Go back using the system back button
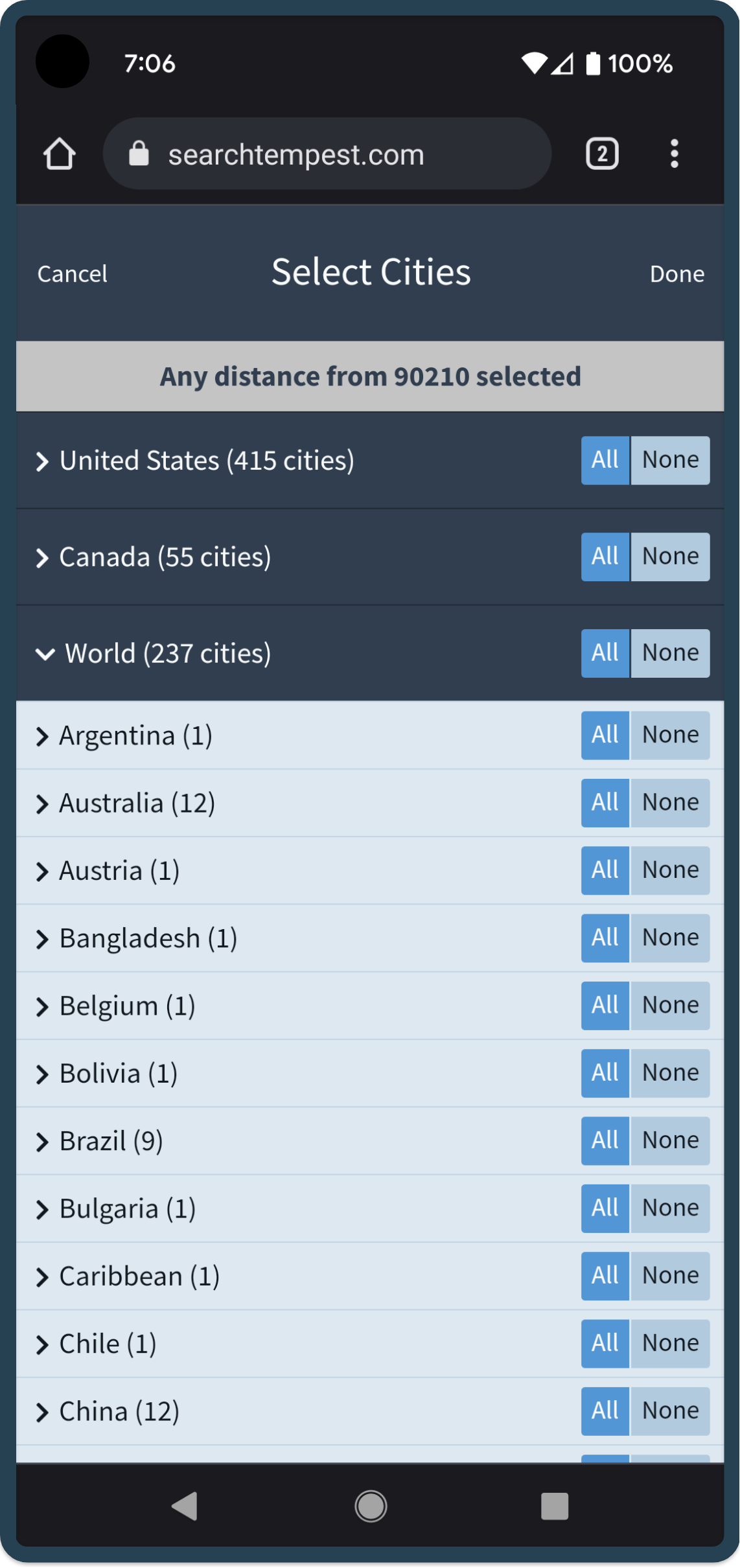Screen dimensions: 740x1568 point(185,1506)
